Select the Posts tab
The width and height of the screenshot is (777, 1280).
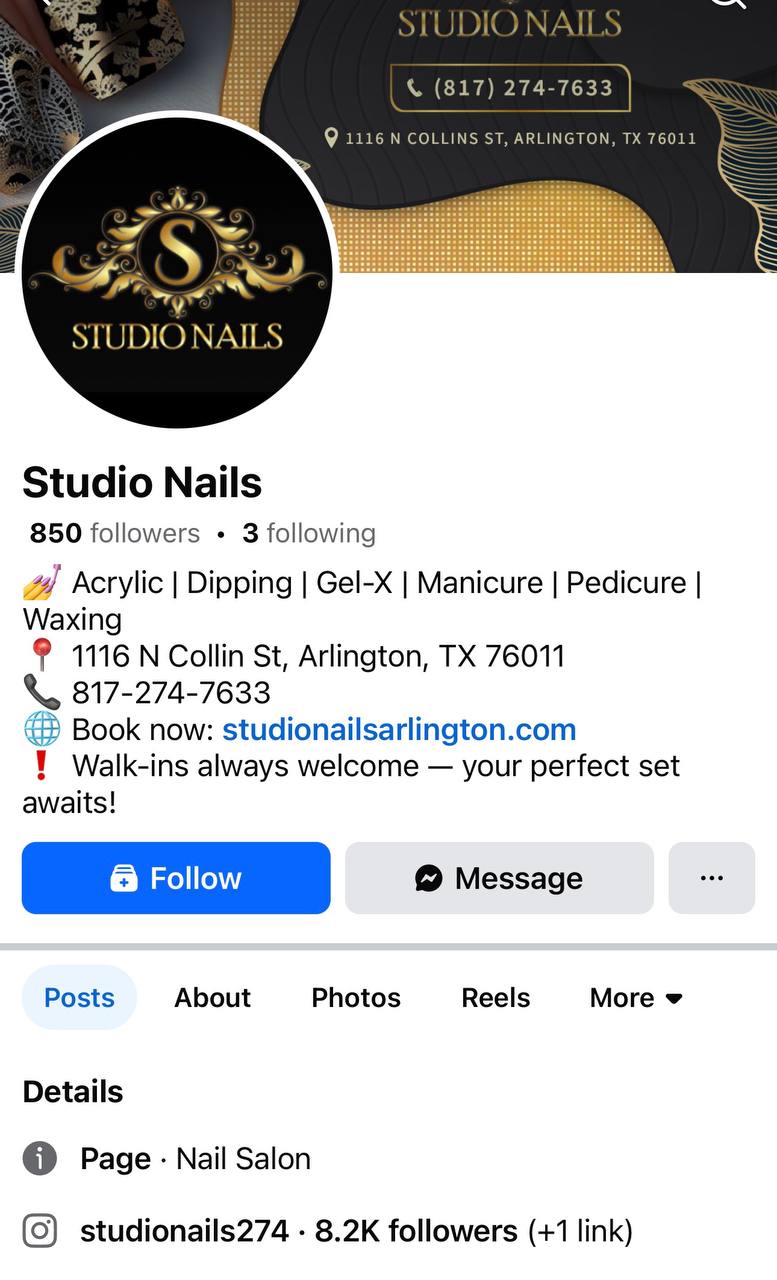click(x=79, y=997)
